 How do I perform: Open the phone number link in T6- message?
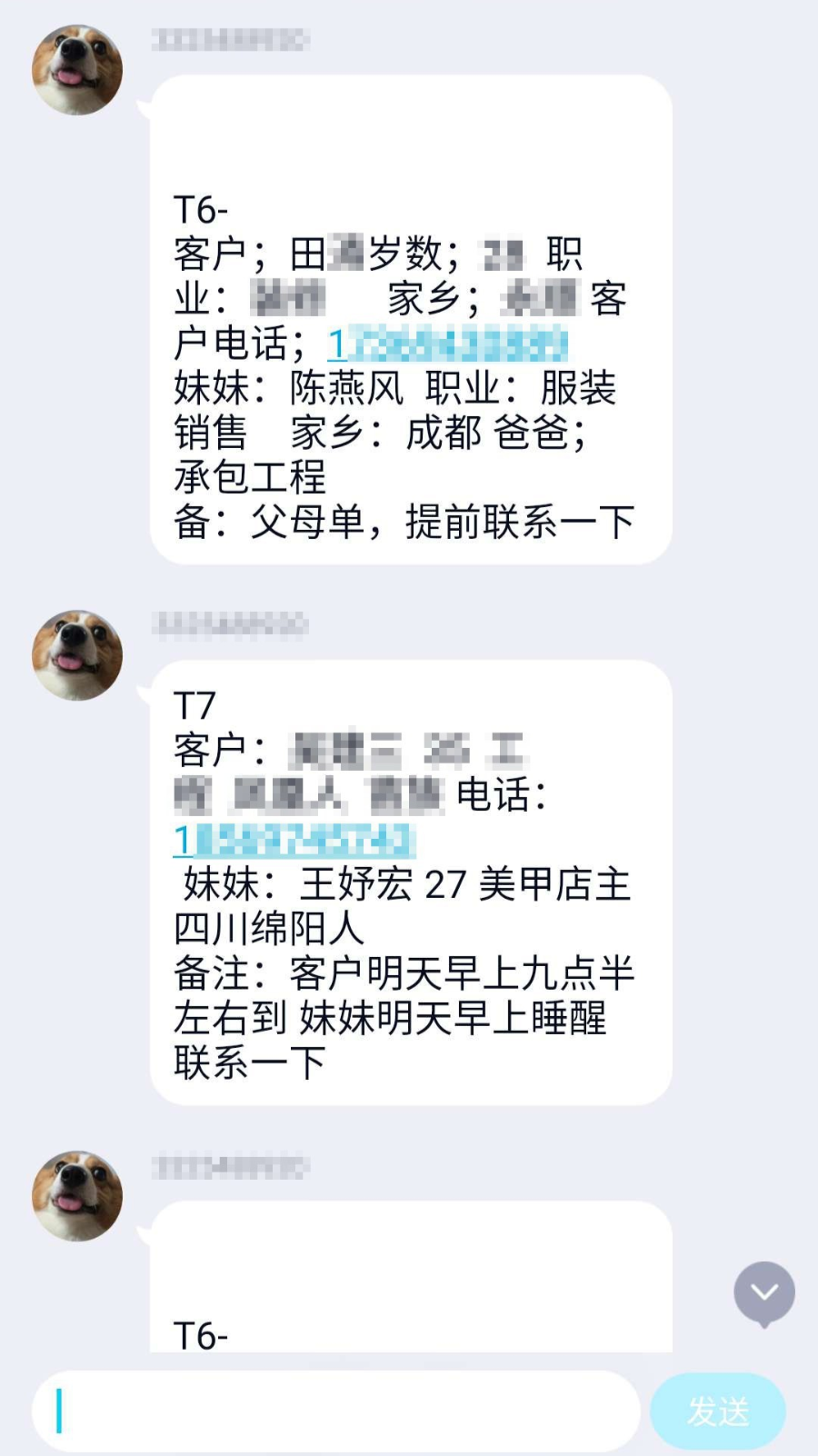447,344
